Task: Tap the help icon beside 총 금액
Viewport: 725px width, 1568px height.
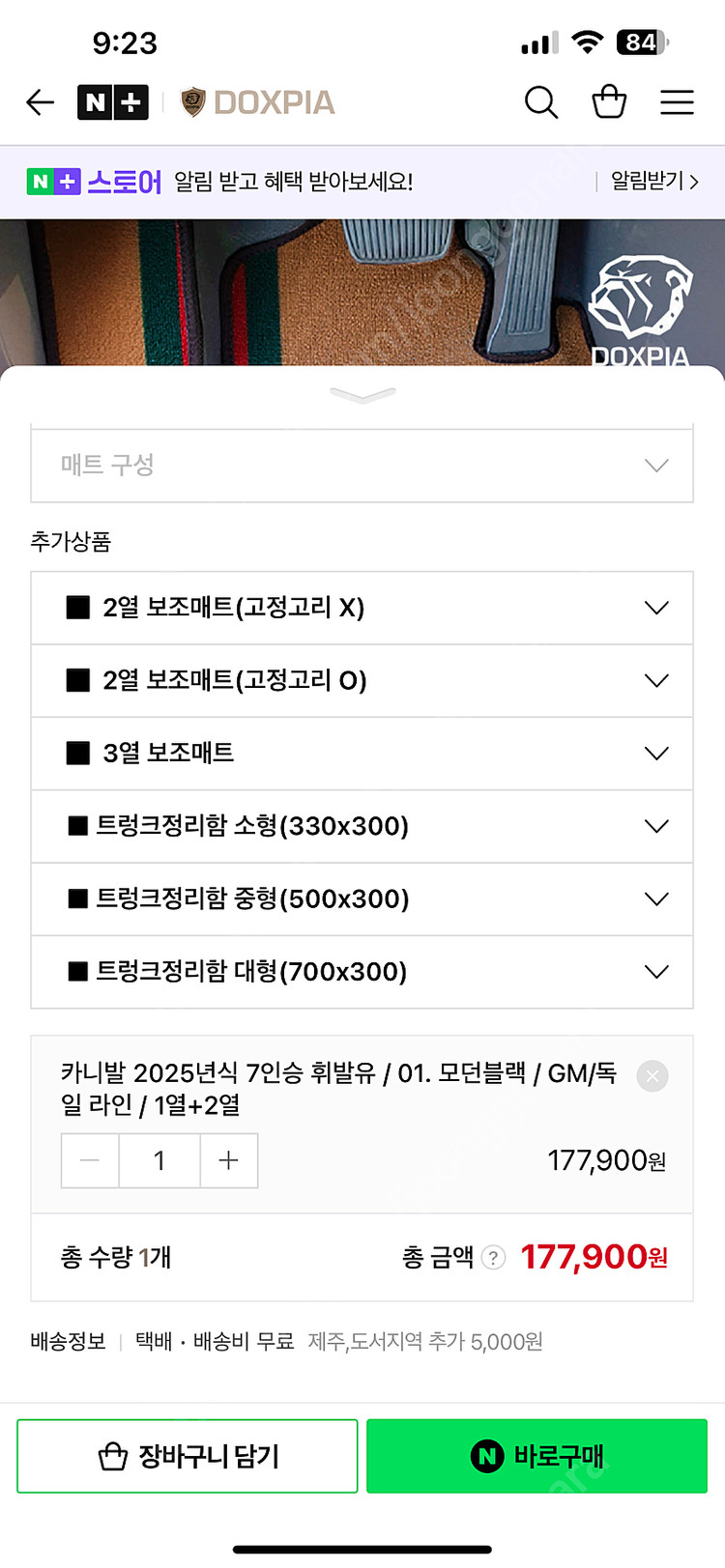Action: coord(493,1258)
